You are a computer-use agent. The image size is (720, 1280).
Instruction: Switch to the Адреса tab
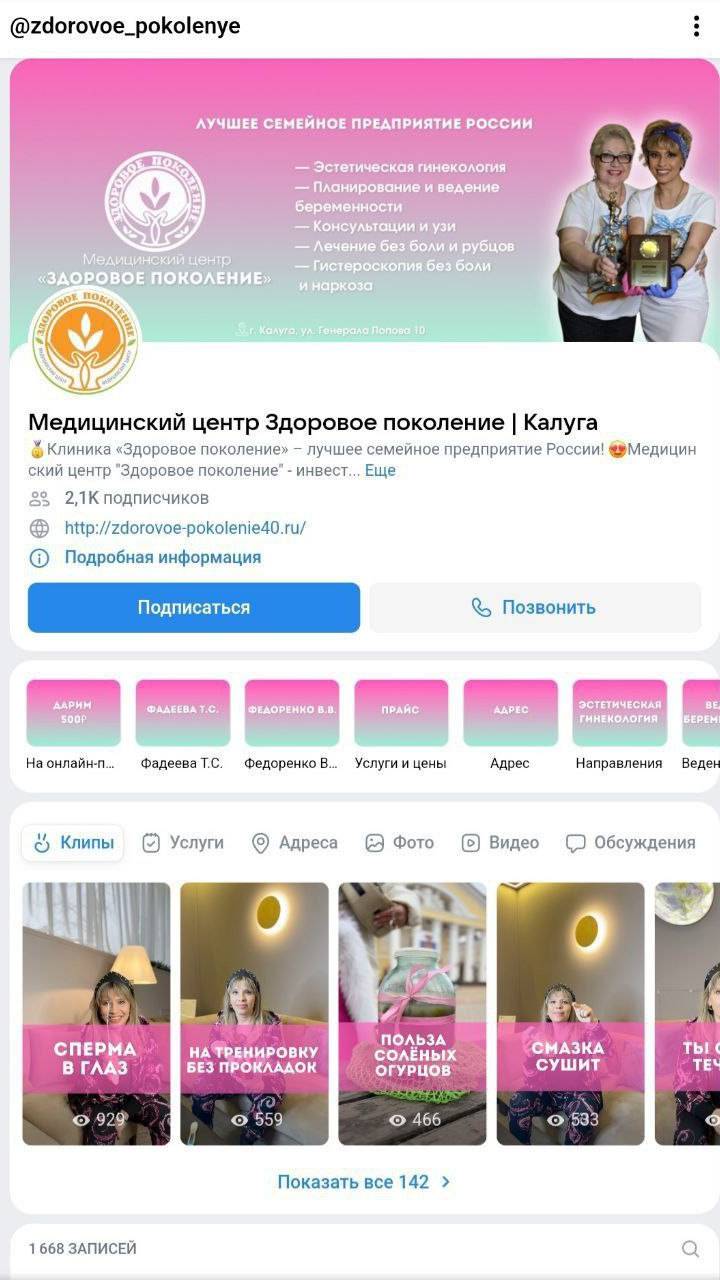(294, 843)
